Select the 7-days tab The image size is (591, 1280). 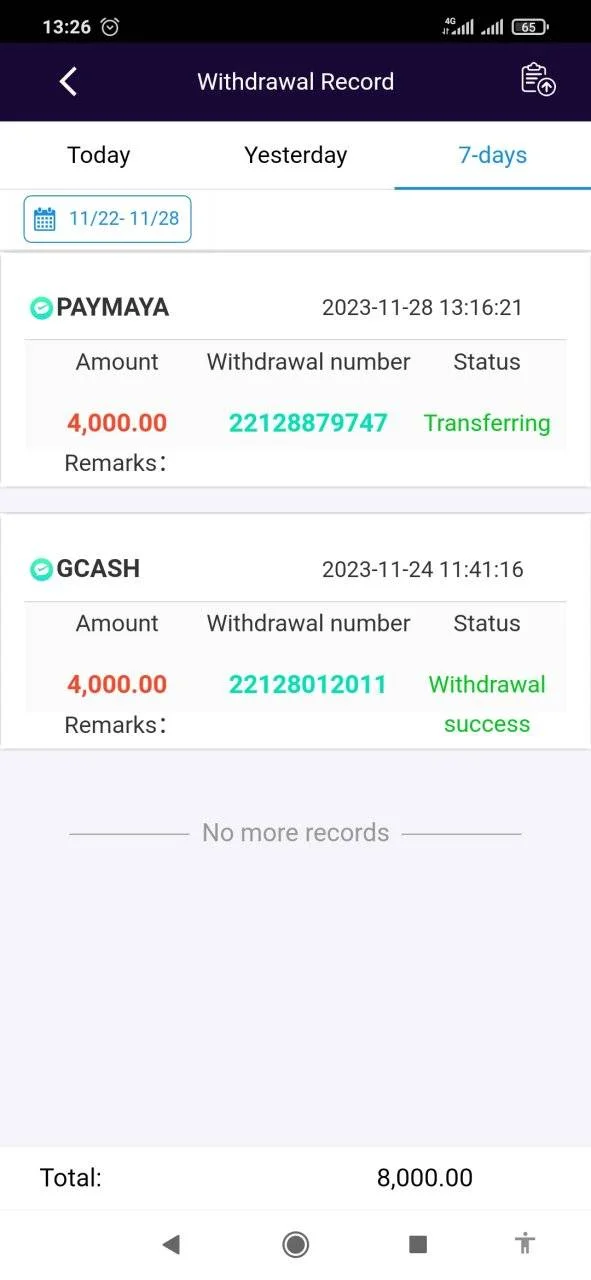[x=493, y=155]
